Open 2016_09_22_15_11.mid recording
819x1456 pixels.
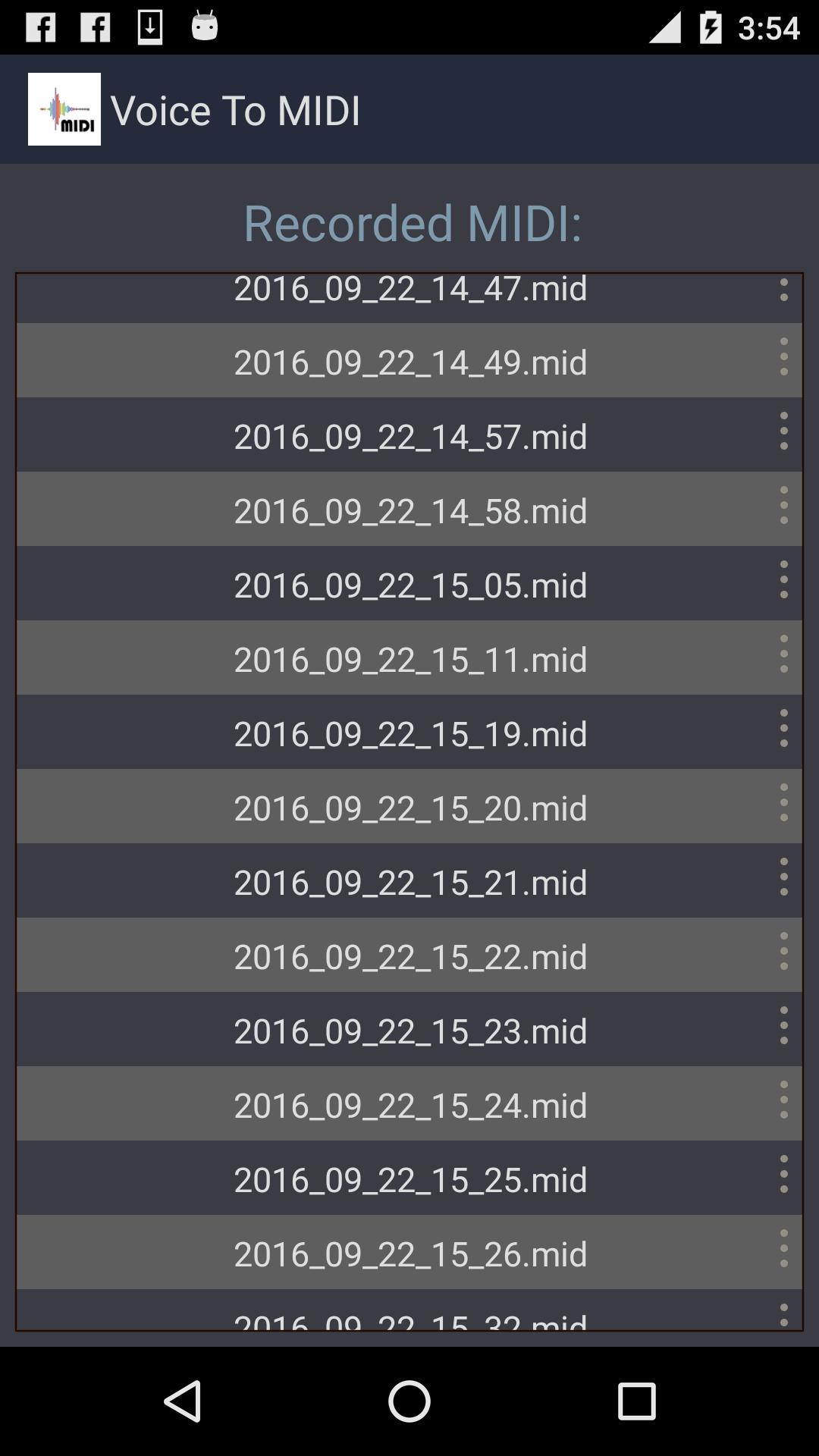coord(409,658)
